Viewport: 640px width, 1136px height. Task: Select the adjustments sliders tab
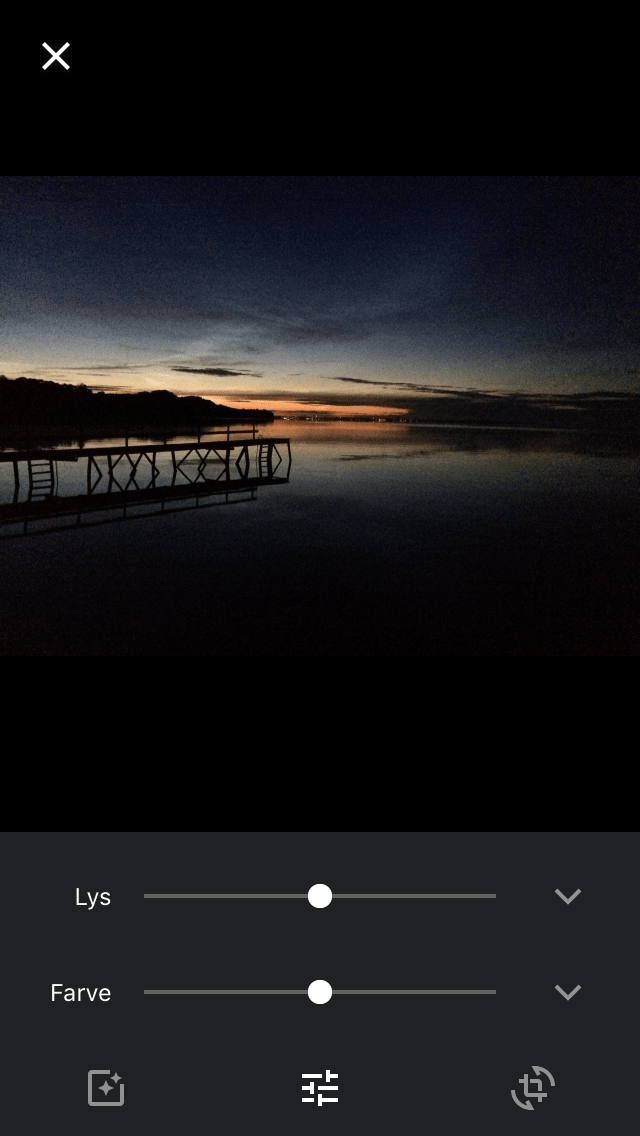320,1088
